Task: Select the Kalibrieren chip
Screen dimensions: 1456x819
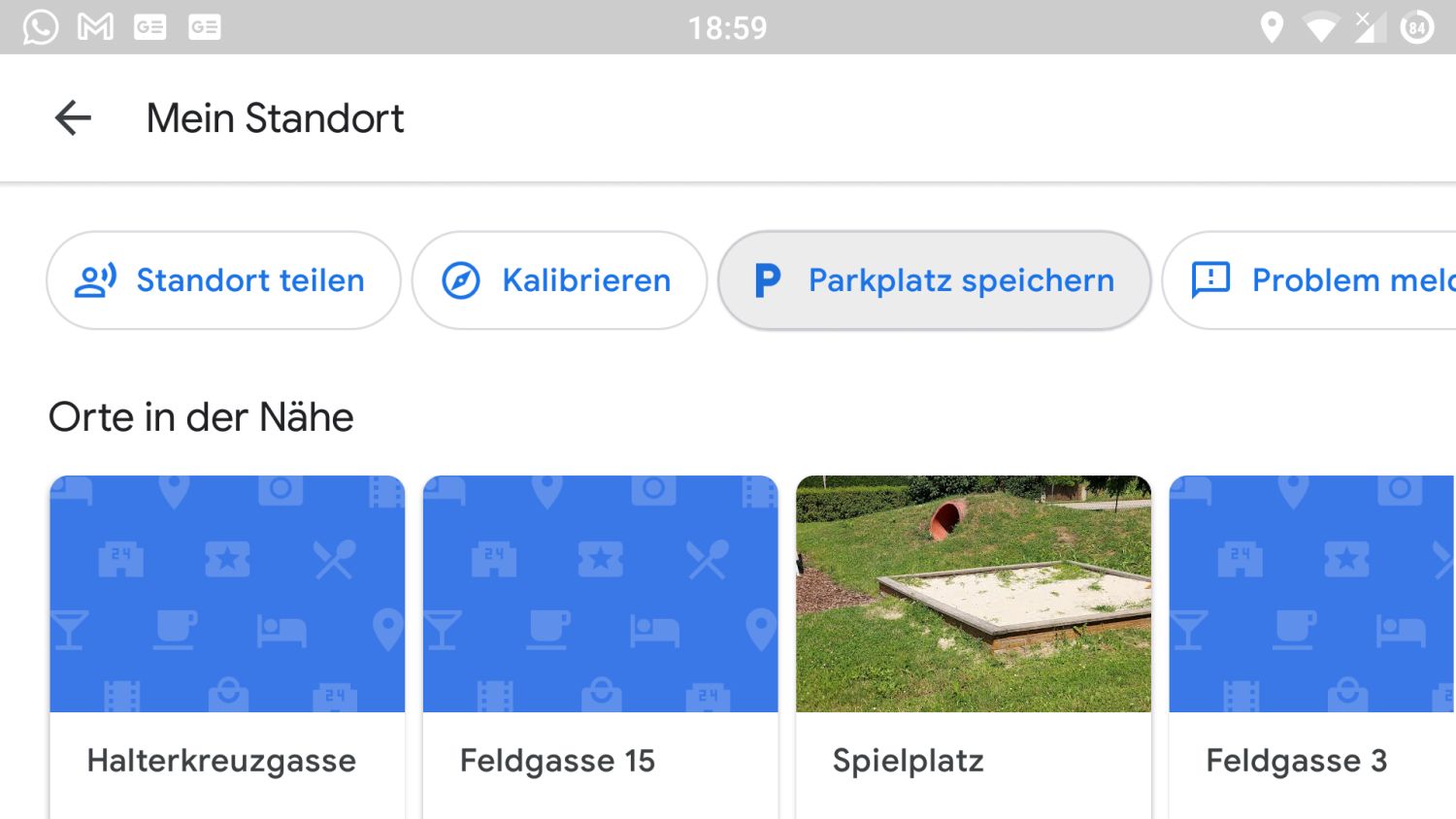Action: [559, 280]
